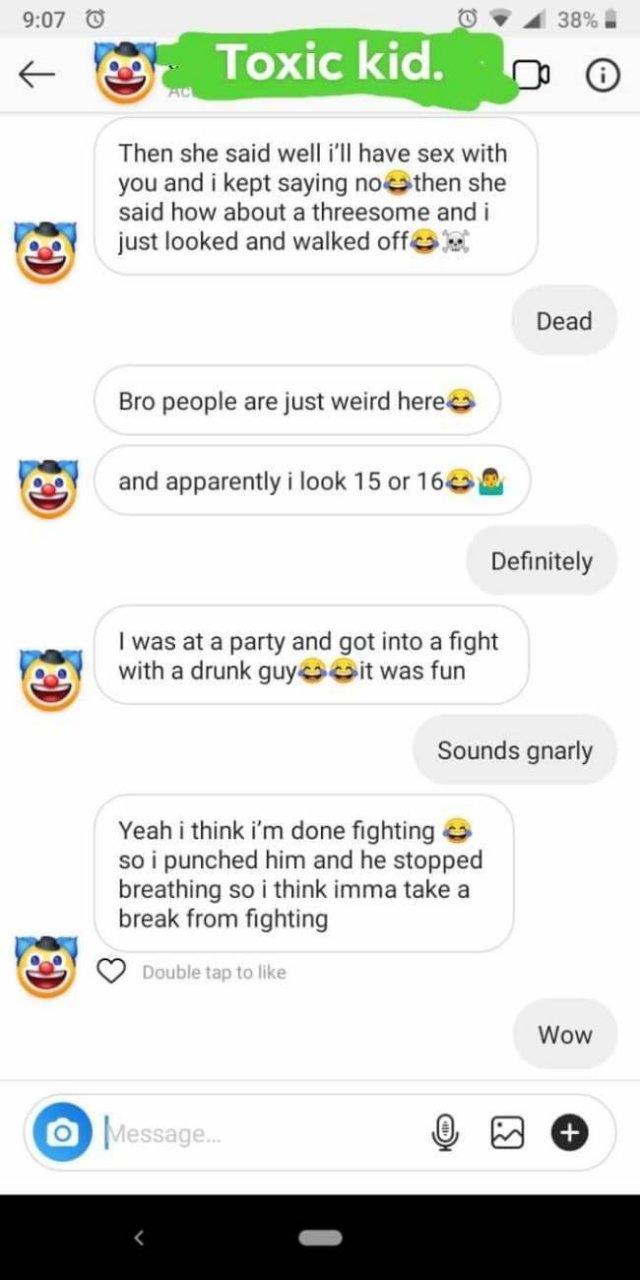The height and width of the screenshot is (1280, 640).
Task: Open the plus more options button
Action: [569, 1133]
